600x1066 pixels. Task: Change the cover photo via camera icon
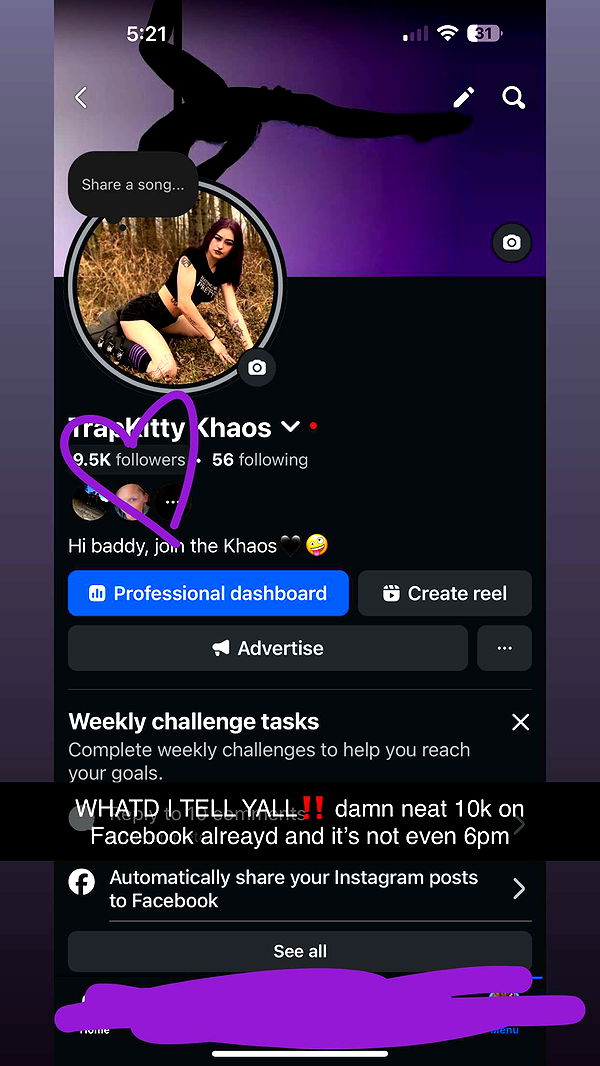pos(512,242)
